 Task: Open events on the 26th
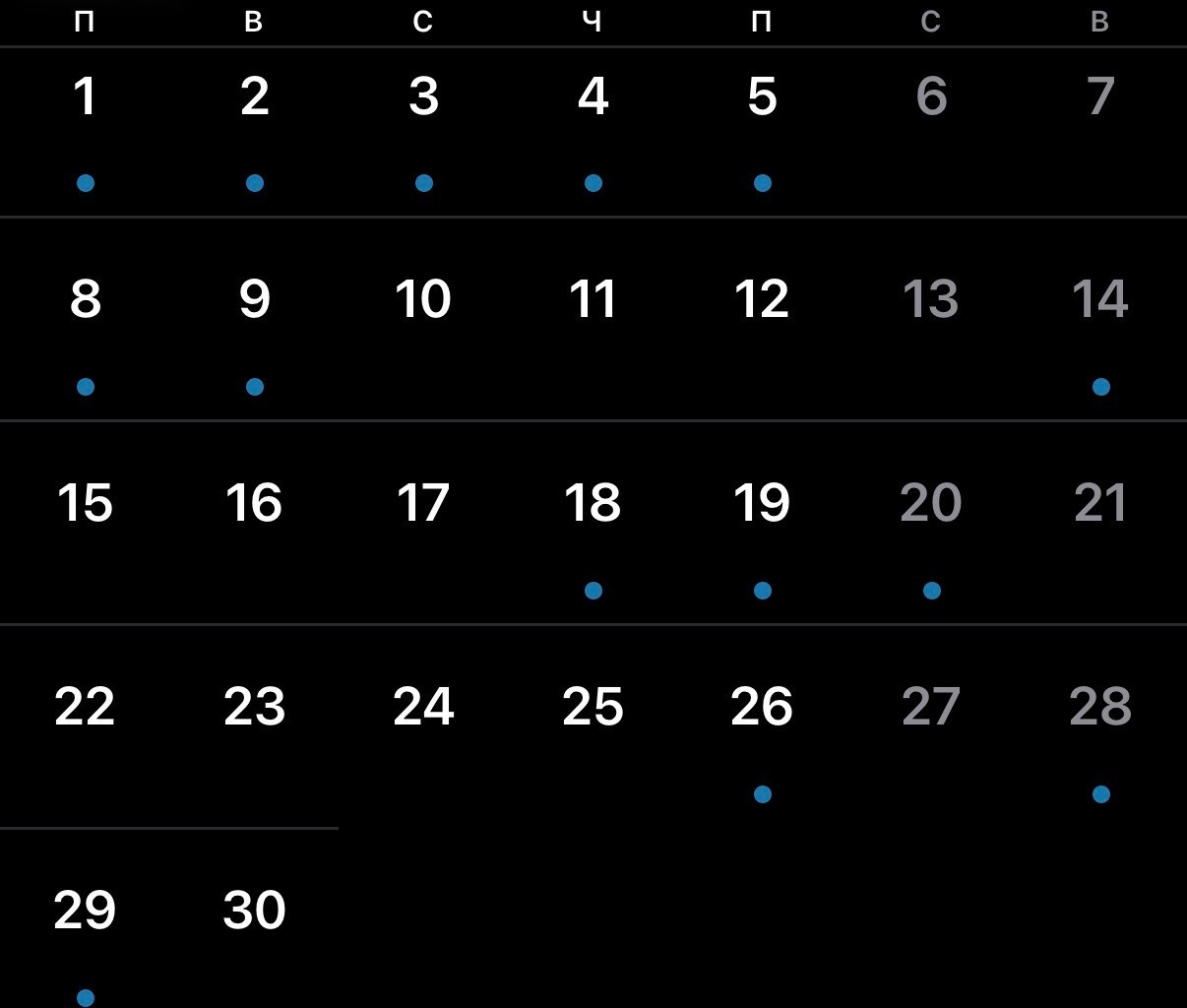(x=762, y=707)
